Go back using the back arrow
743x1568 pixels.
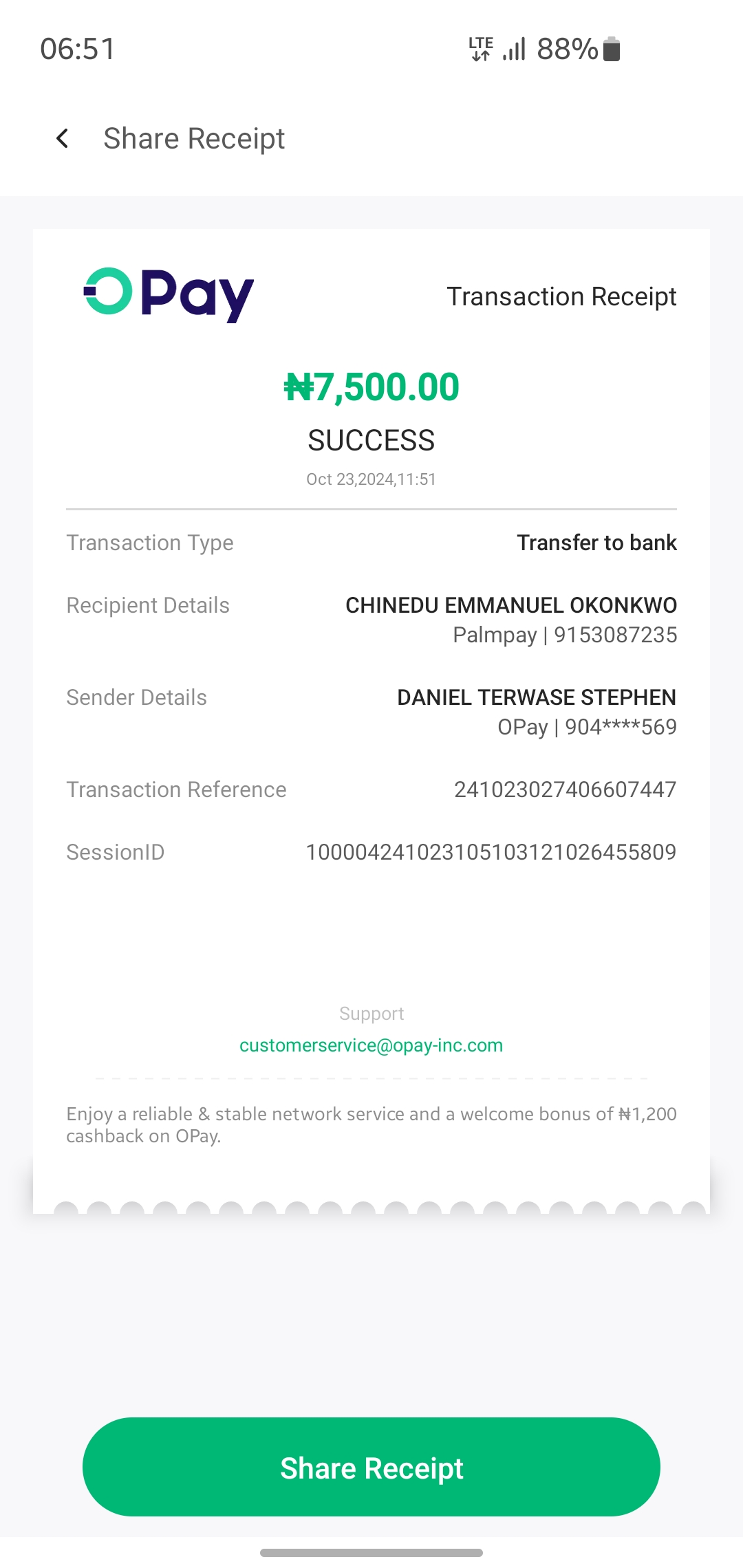[x=62, y=138]
